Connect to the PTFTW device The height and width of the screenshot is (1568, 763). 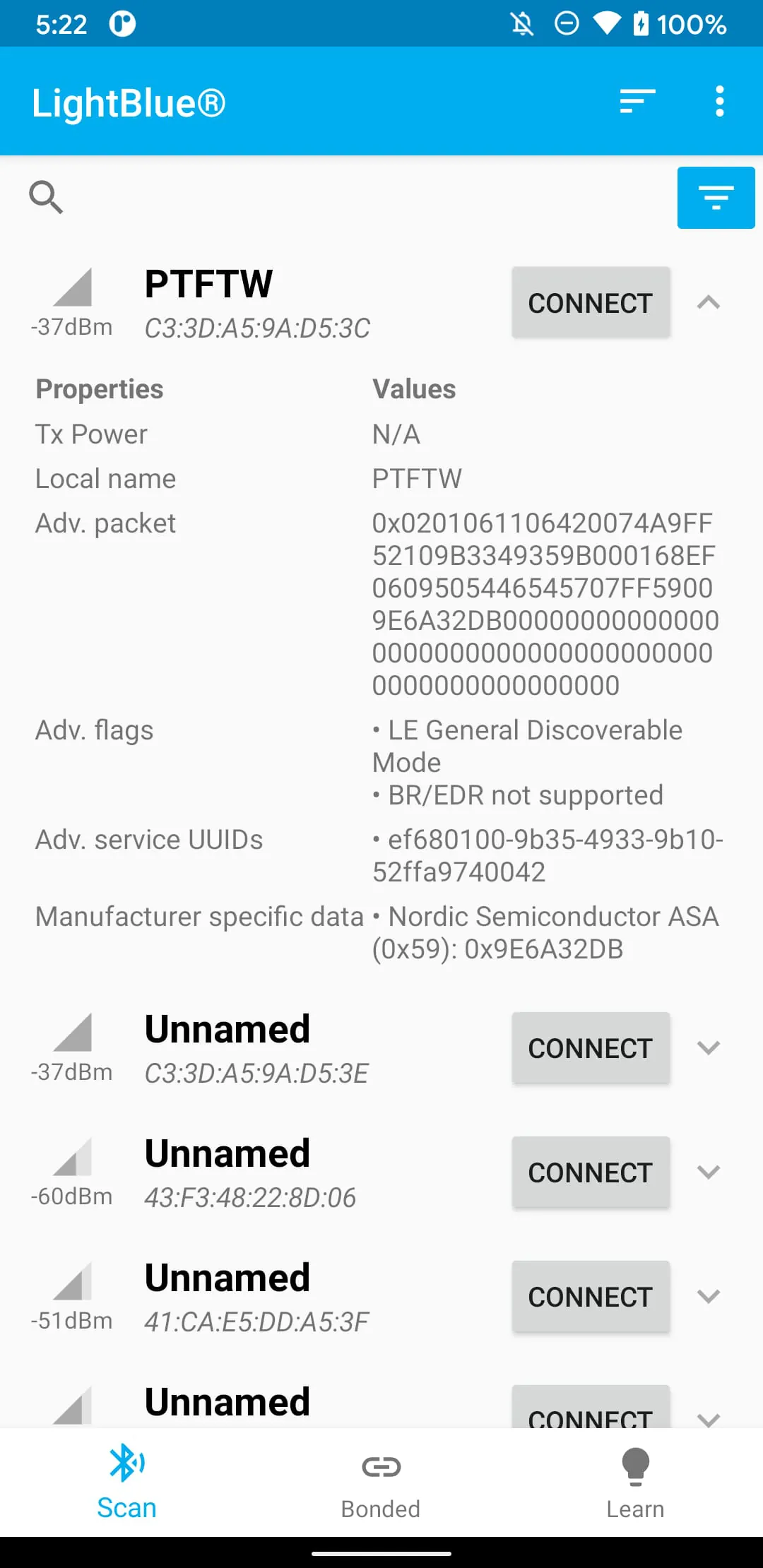[591, 303]
